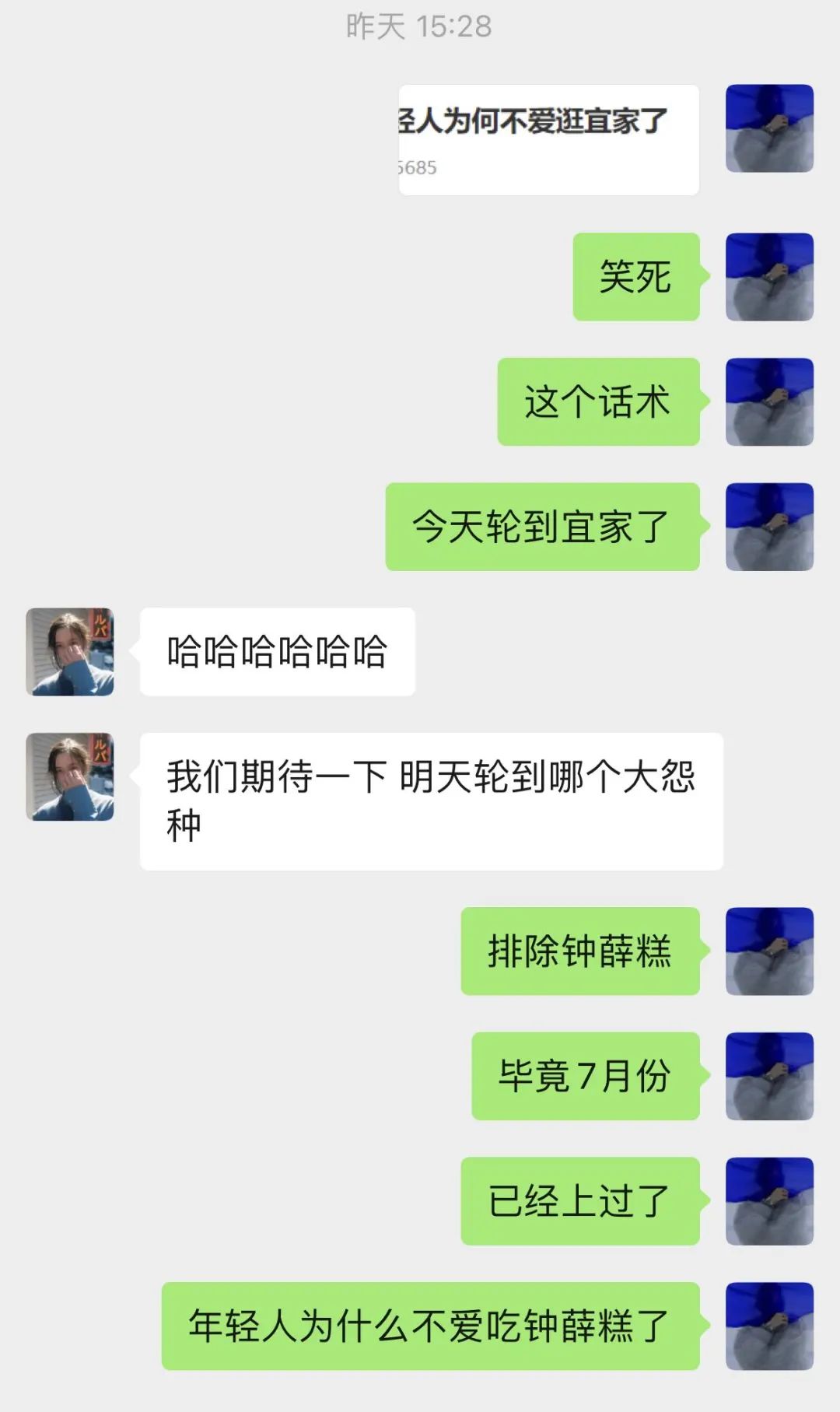Open contact avatar beside the 哈哈哈哈哈哈 message

(x=70, y=652)
